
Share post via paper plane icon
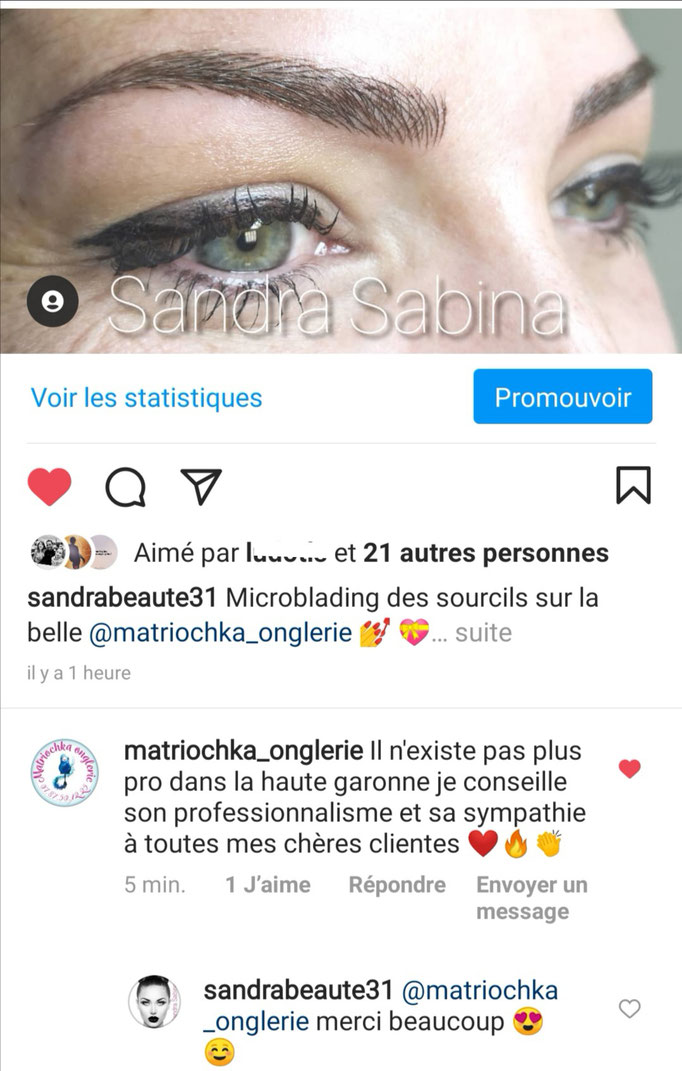click(201, 487)
